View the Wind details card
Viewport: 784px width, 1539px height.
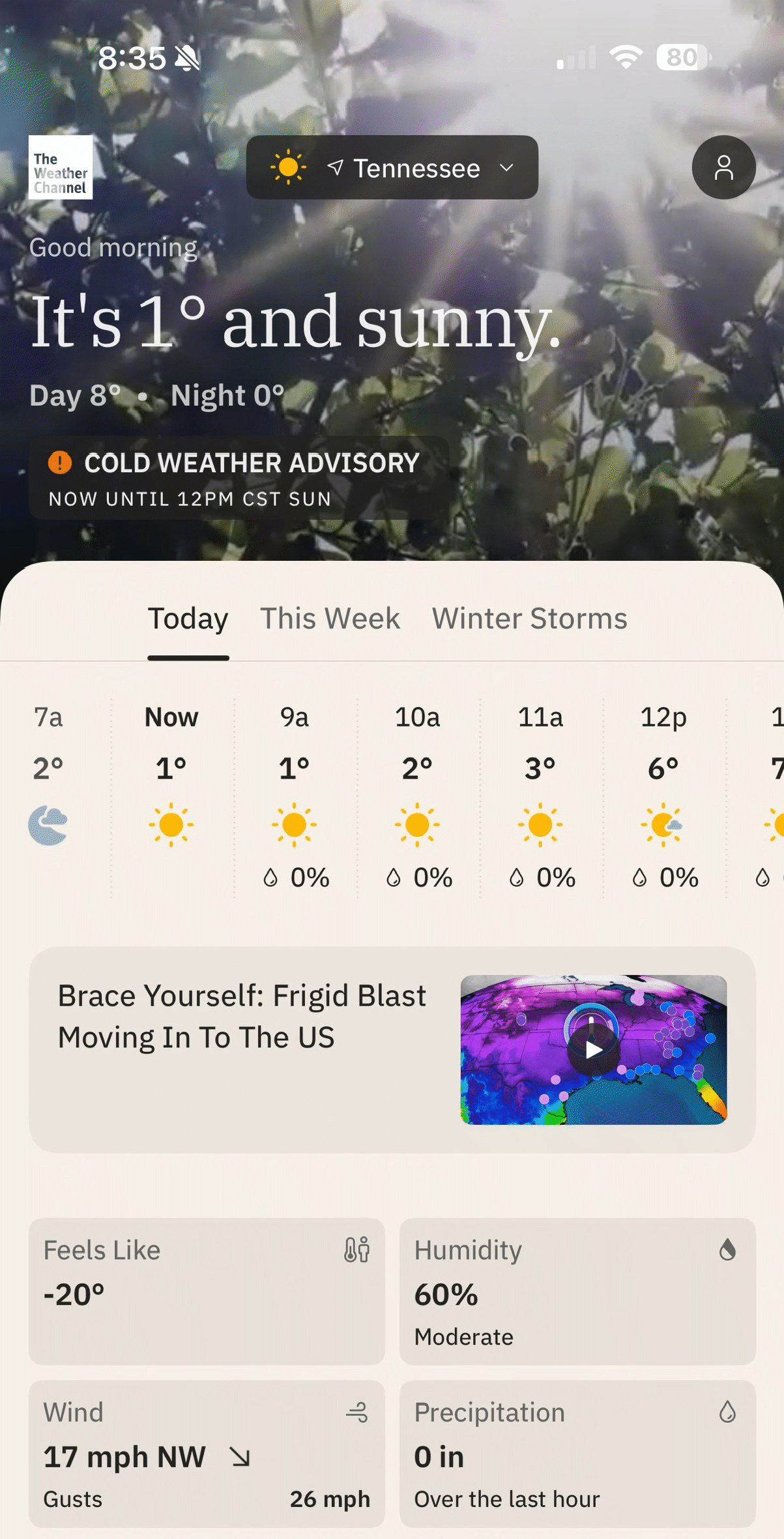[x=206, y=1453]
